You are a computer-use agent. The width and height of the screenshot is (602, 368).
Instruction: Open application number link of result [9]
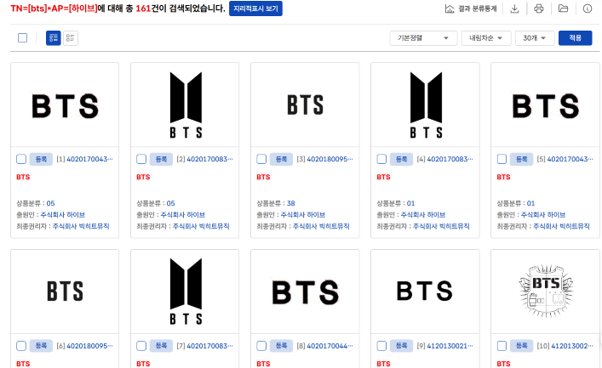coord(450,346)
